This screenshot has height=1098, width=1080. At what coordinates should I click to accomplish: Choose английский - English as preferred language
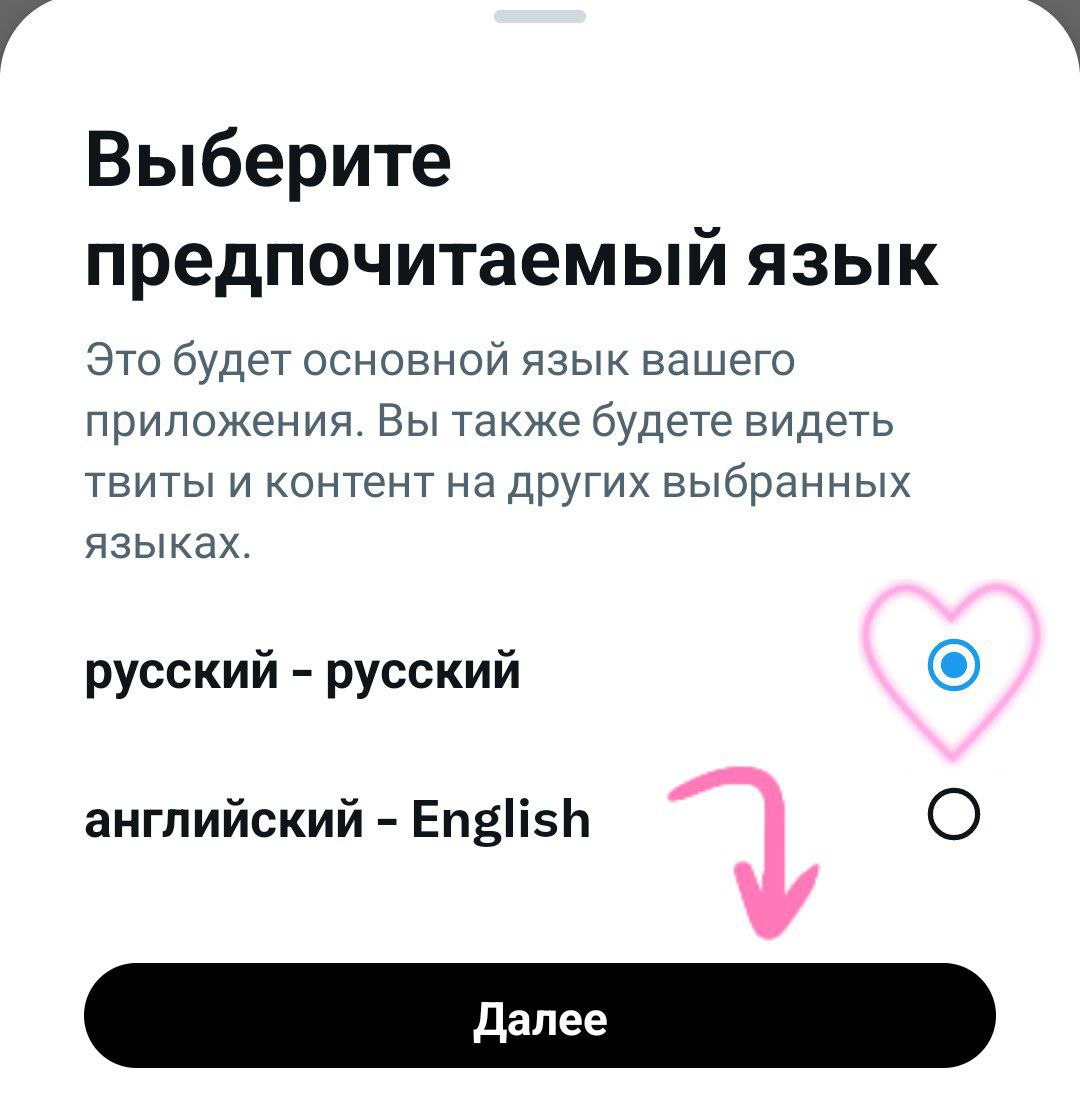pyautogui.click(x=953, y=816)
